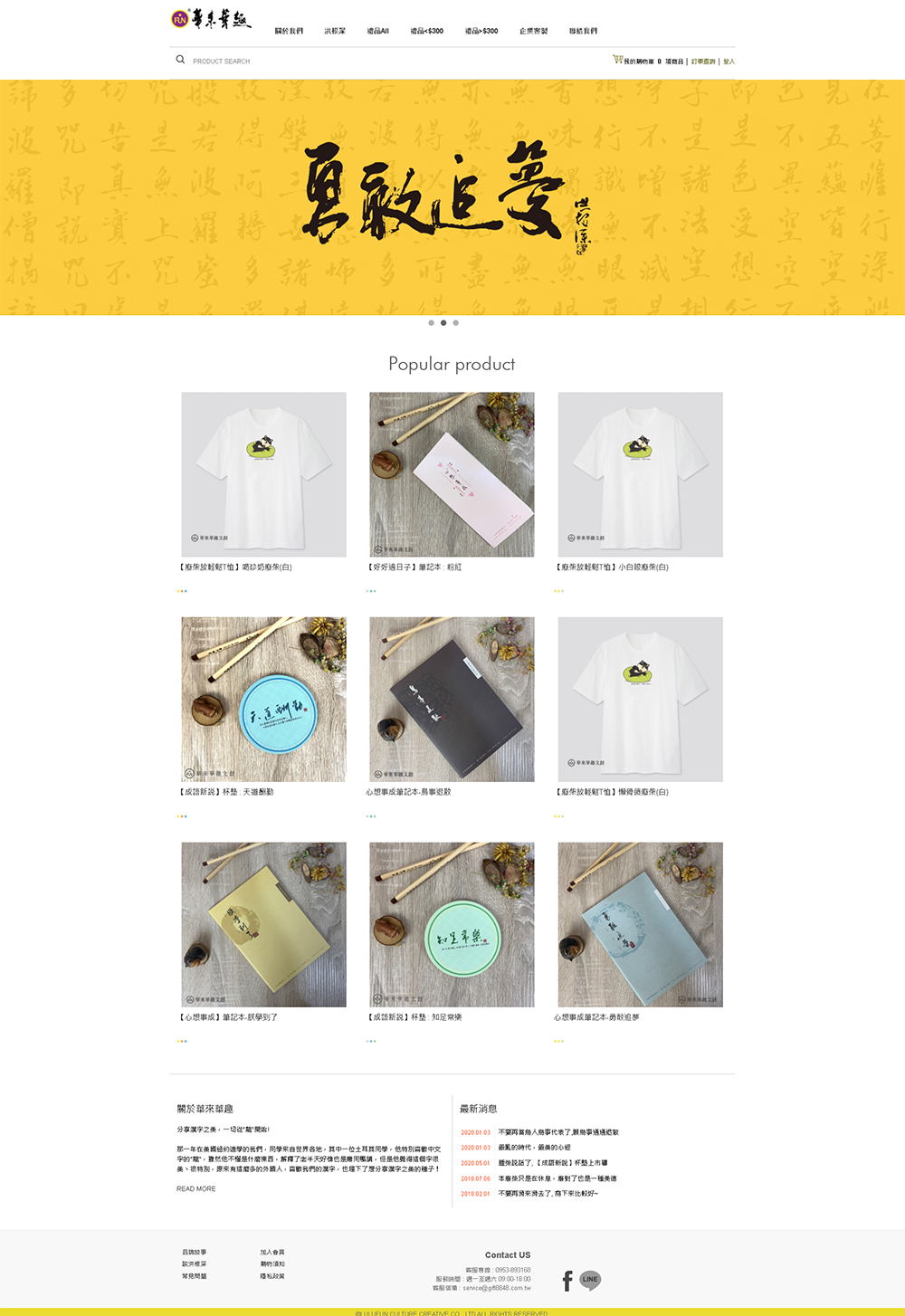Open 好好過日子 筆記本 粉紅 product
Image resolution: width=905 pixels, height=1316 pixels.
(452, 474)
